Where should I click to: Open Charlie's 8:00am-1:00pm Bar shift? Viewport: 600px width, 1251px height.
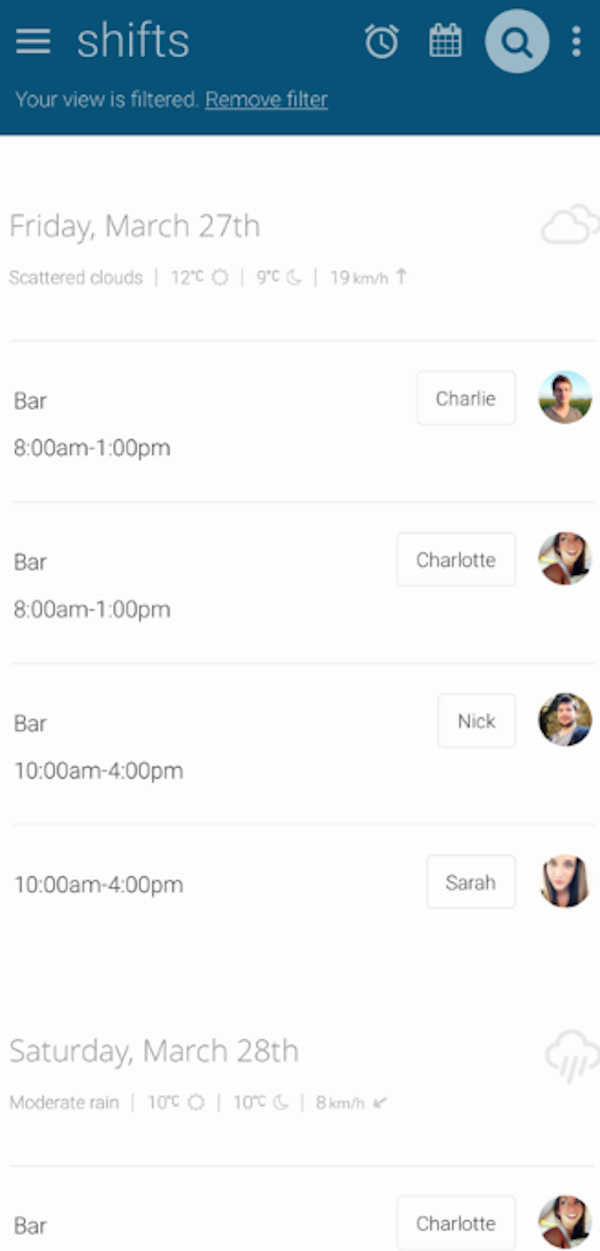(302, 422)
